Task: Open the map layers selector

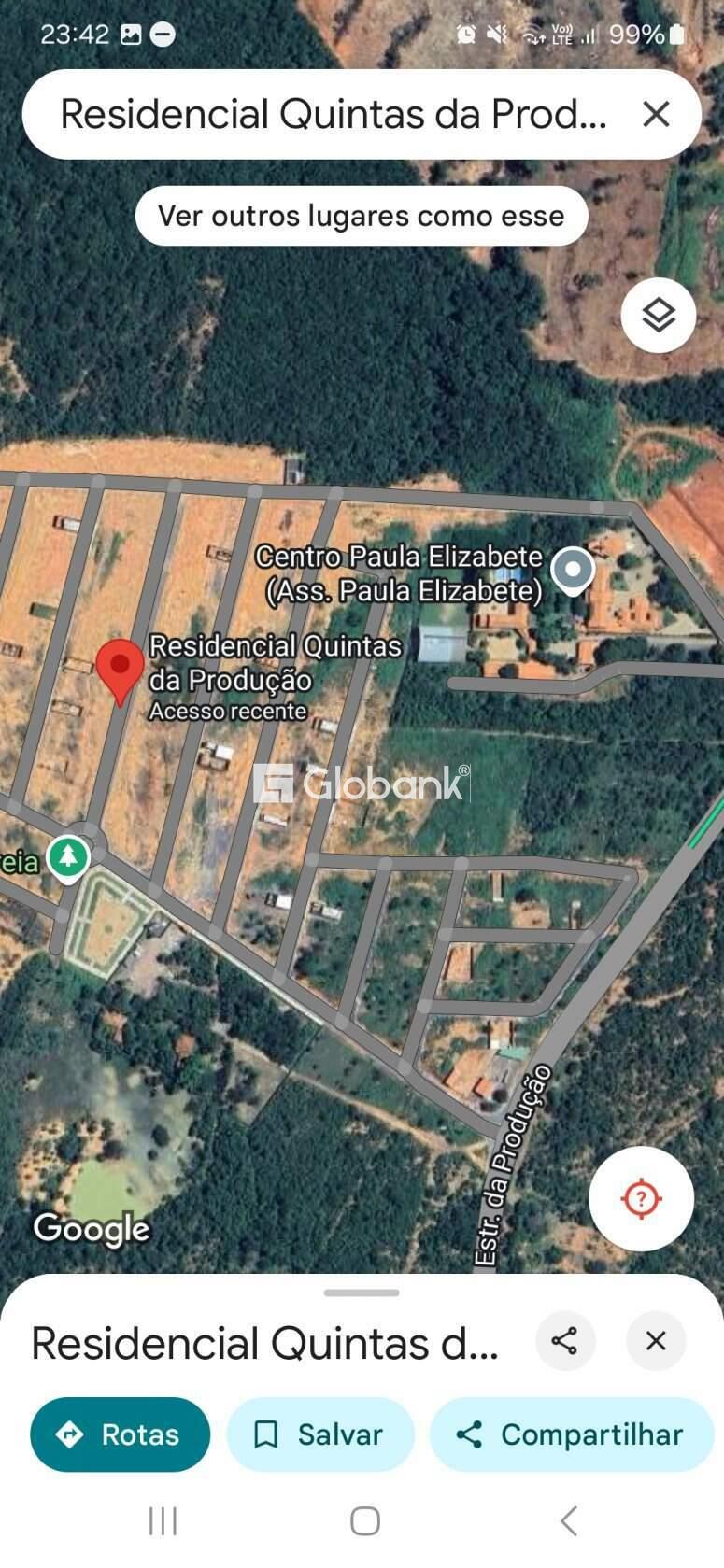Action: click(658, 315)
